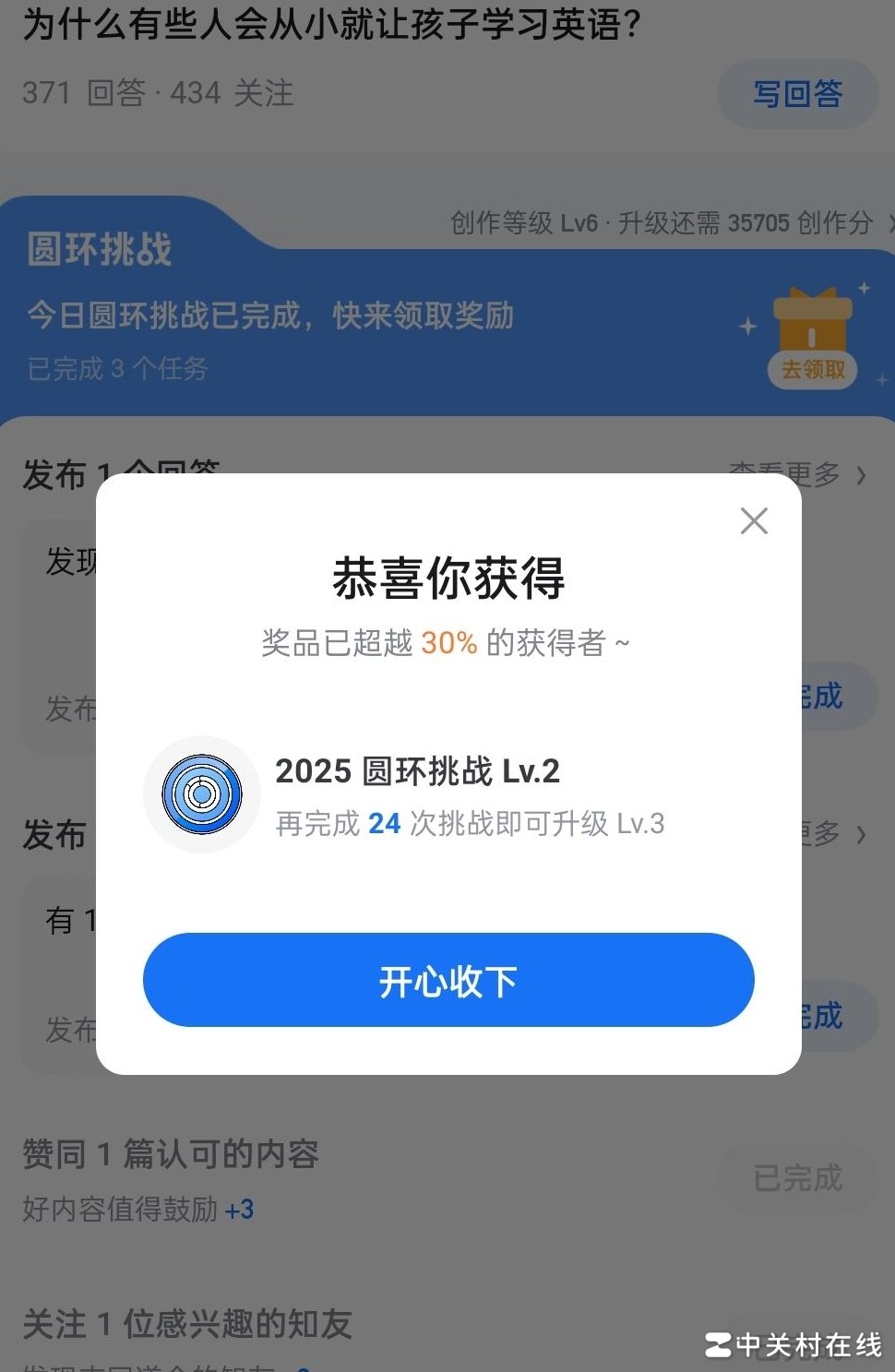Click the +3 beside 好内容值得鼓励

240,1210
